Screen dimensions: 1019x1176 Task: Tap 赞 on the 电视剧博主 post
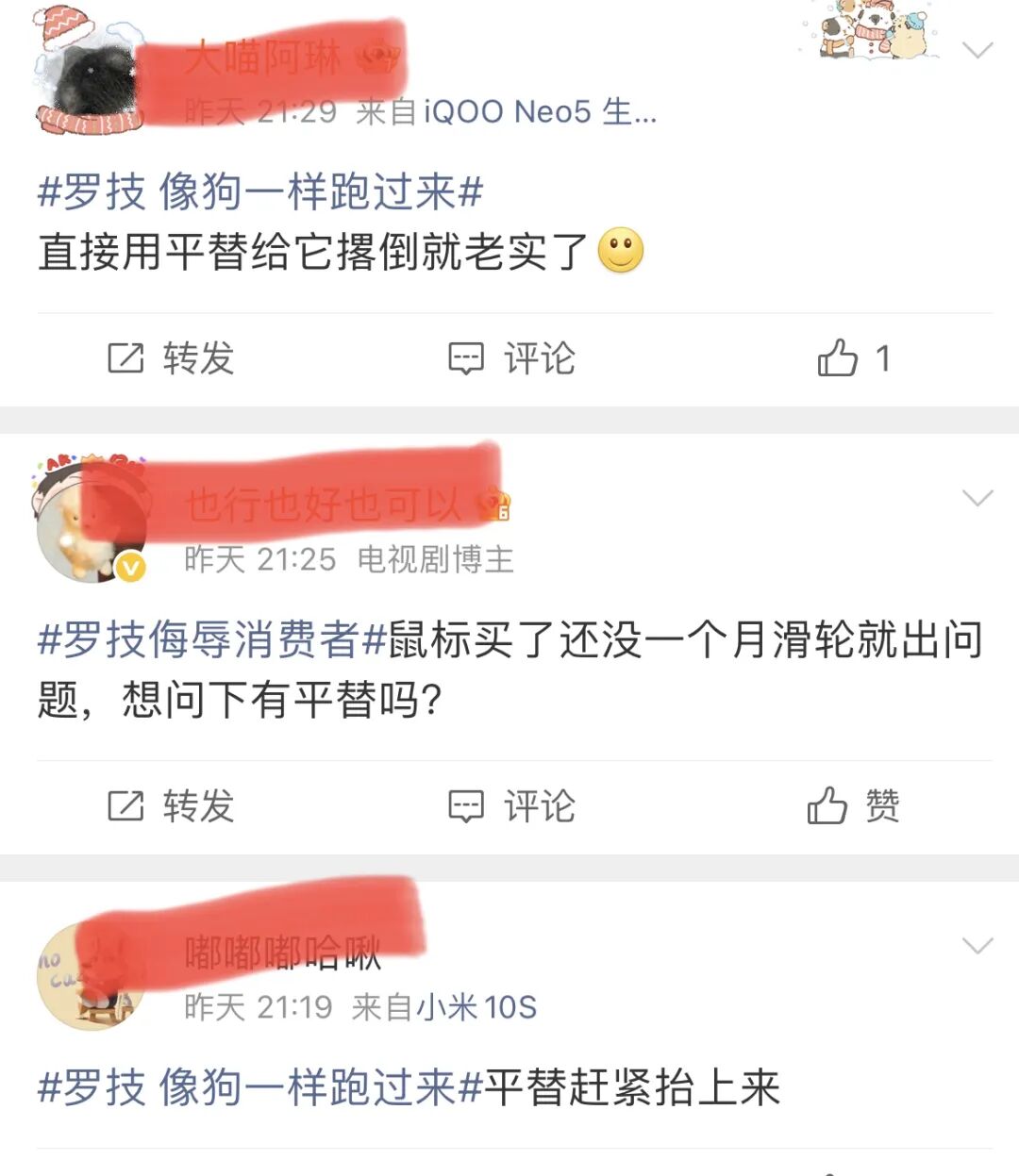(x=852, y=806)
